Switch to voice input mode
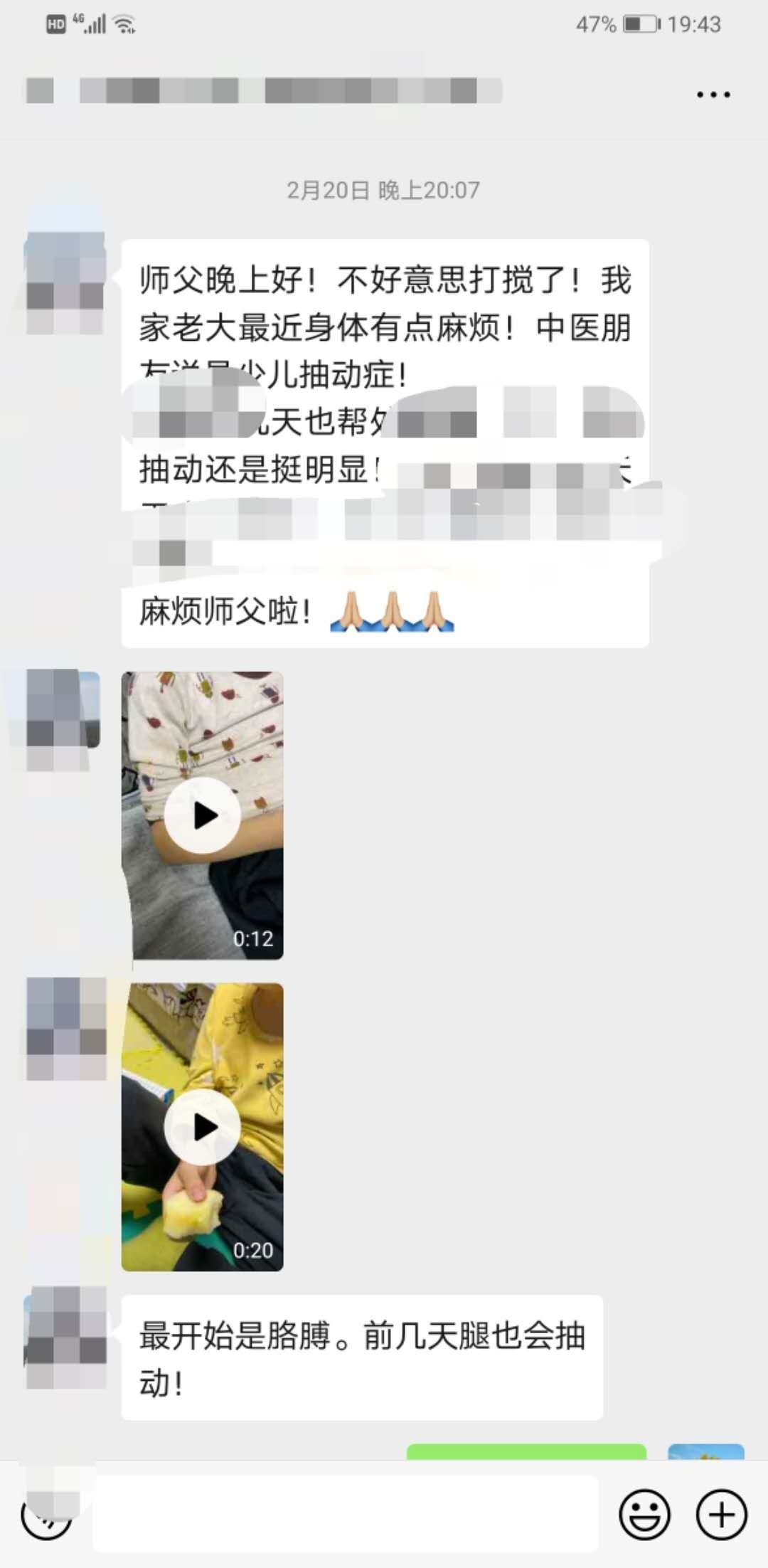The height and width of the screenshot is (1568, 768). click(x=46, y=1515)
